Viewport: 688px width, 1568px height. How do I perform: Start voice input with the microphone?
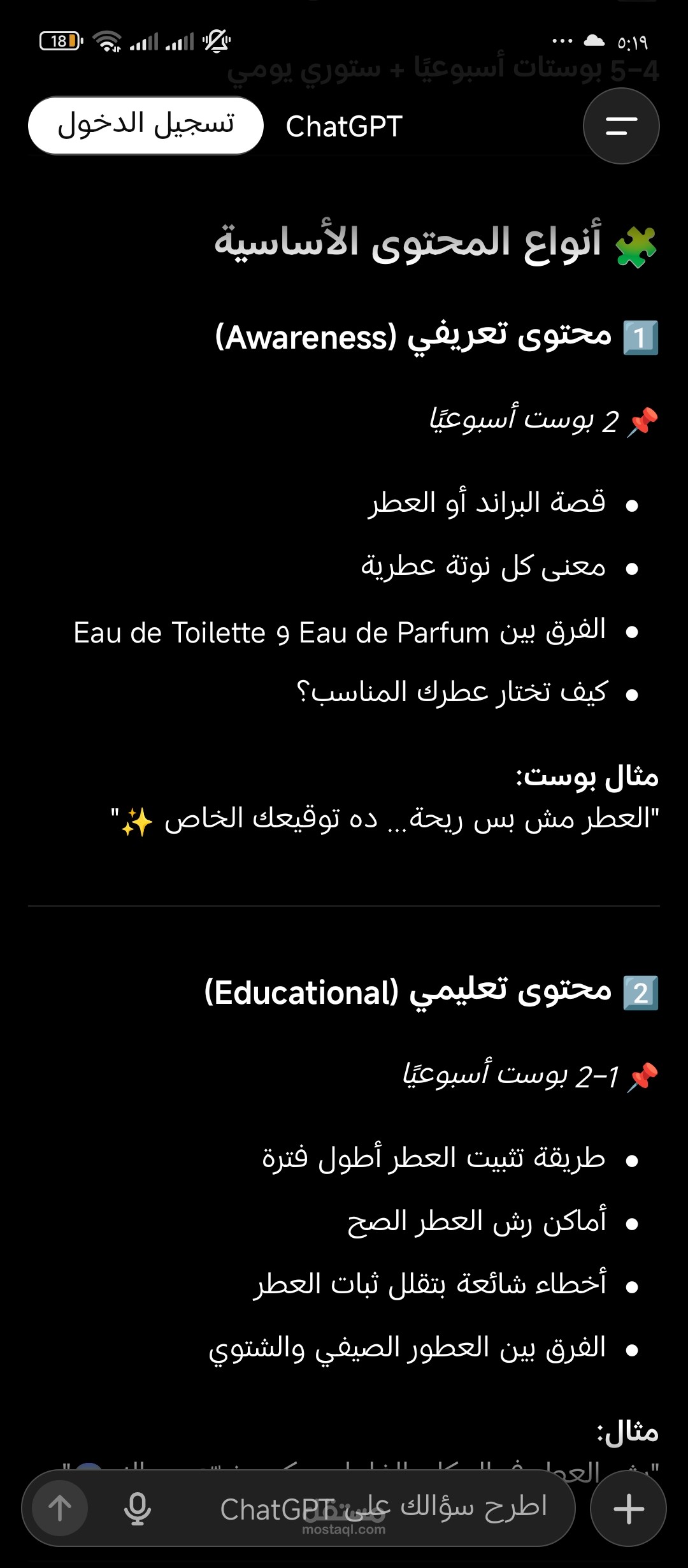[138, 1508]
